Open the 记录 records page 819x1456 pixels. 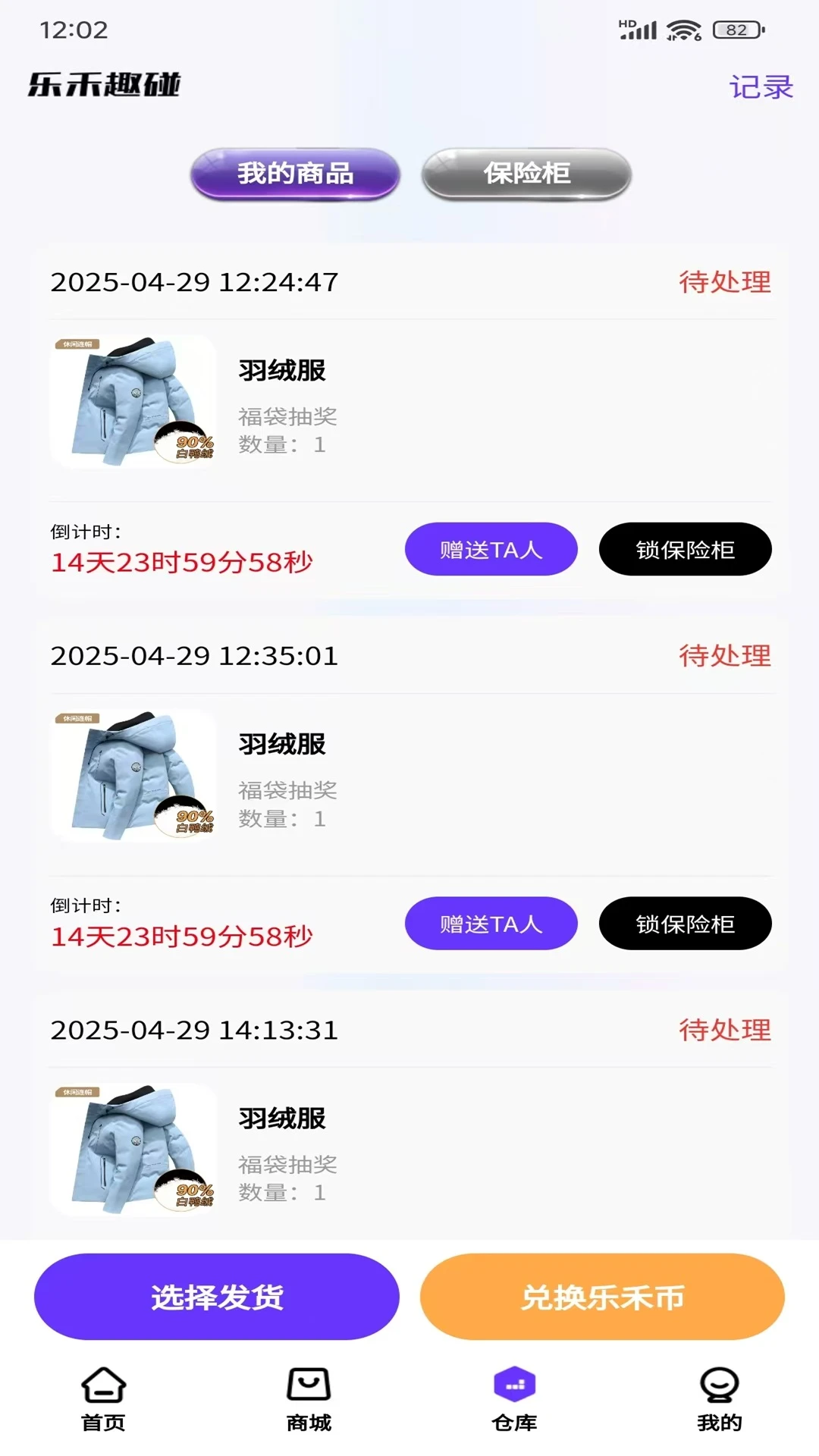pos(761,86)
